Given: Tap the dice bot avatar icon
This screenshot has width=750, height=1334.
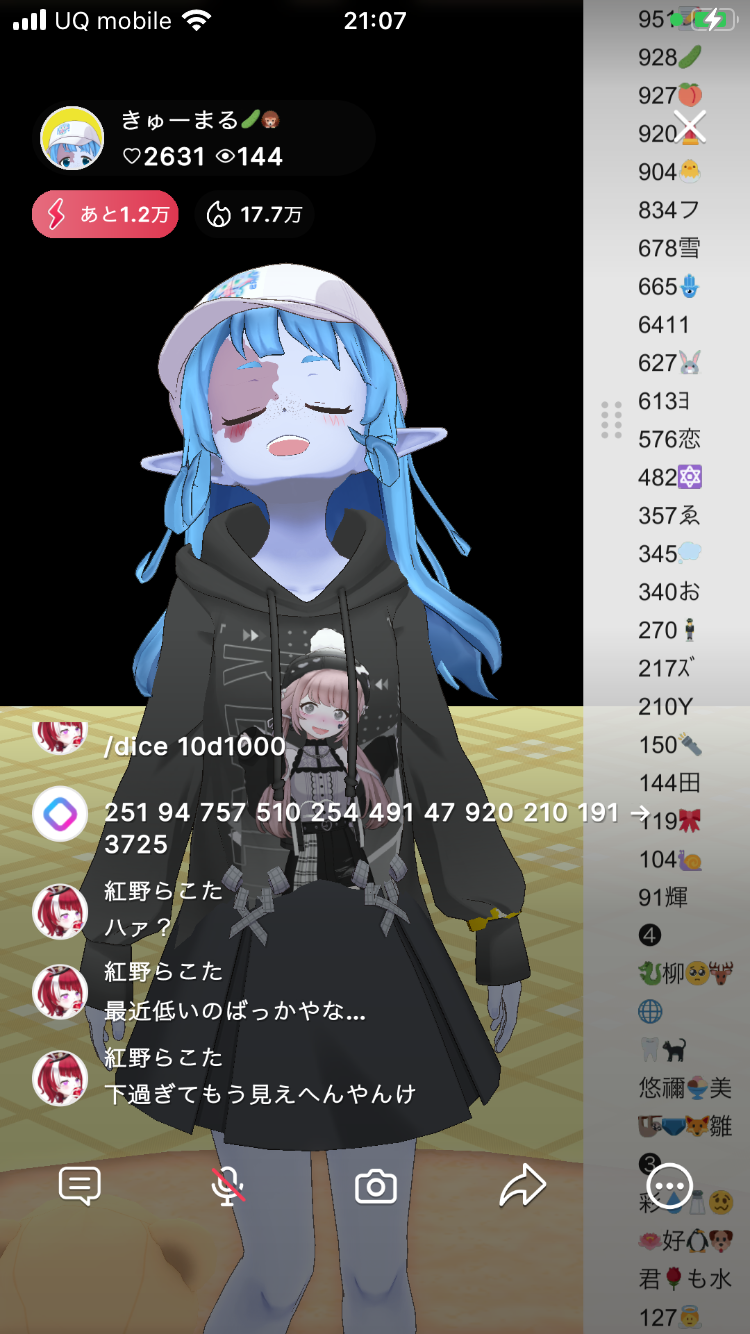Looking at the screenshot, I should 60,814.
